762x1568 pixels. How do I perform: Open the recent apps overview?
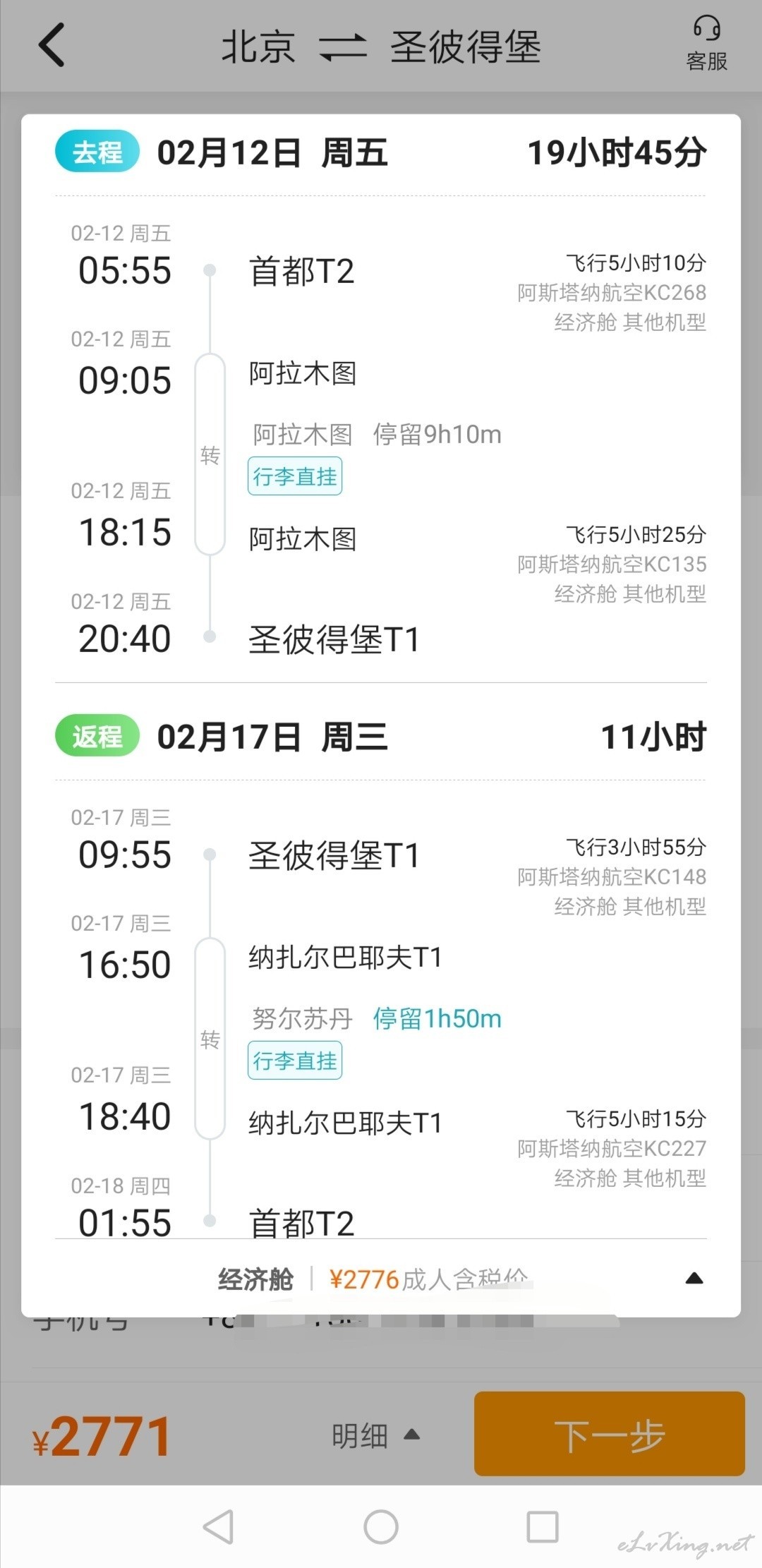click(x=543, y=1527)
